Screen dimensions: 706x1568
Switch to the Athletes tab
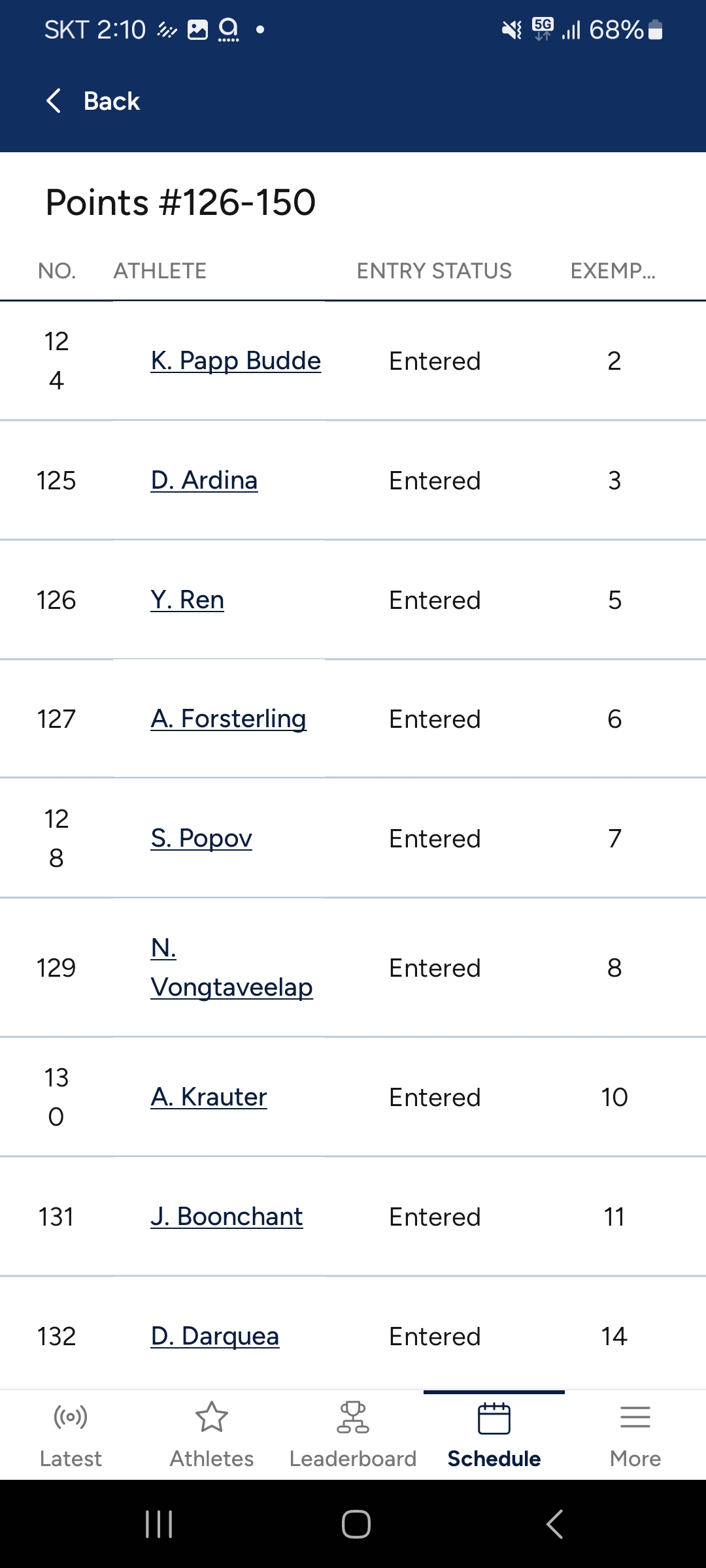[212, 1435]
